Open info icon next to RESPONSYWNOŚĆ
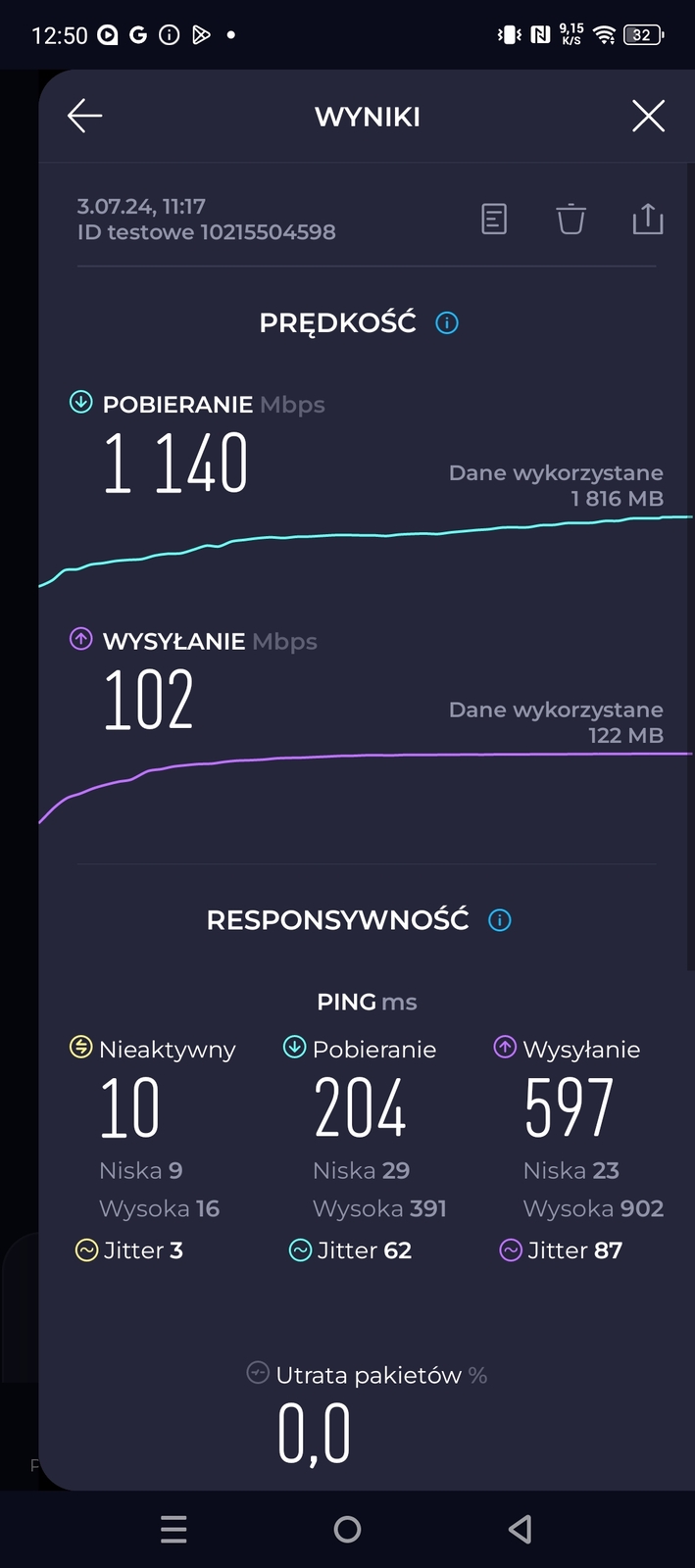The height and width of the screenshot is (1568, 695). 500,920
